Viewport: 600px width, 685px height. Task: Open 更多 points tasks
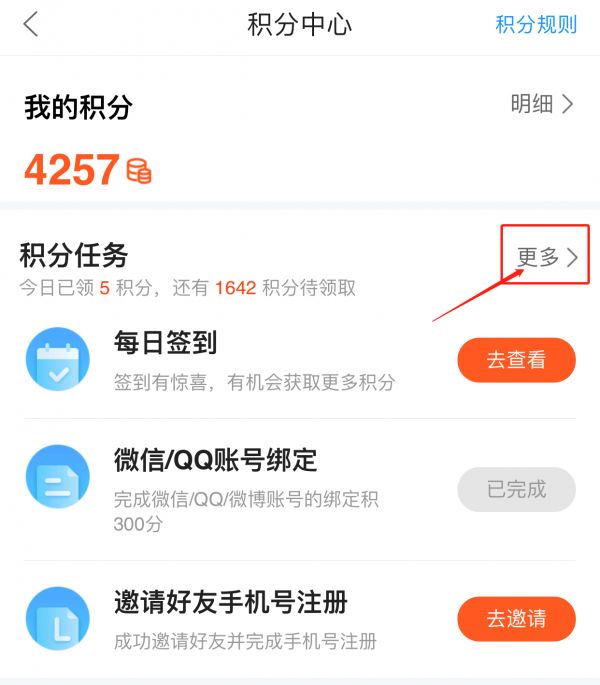546,257
